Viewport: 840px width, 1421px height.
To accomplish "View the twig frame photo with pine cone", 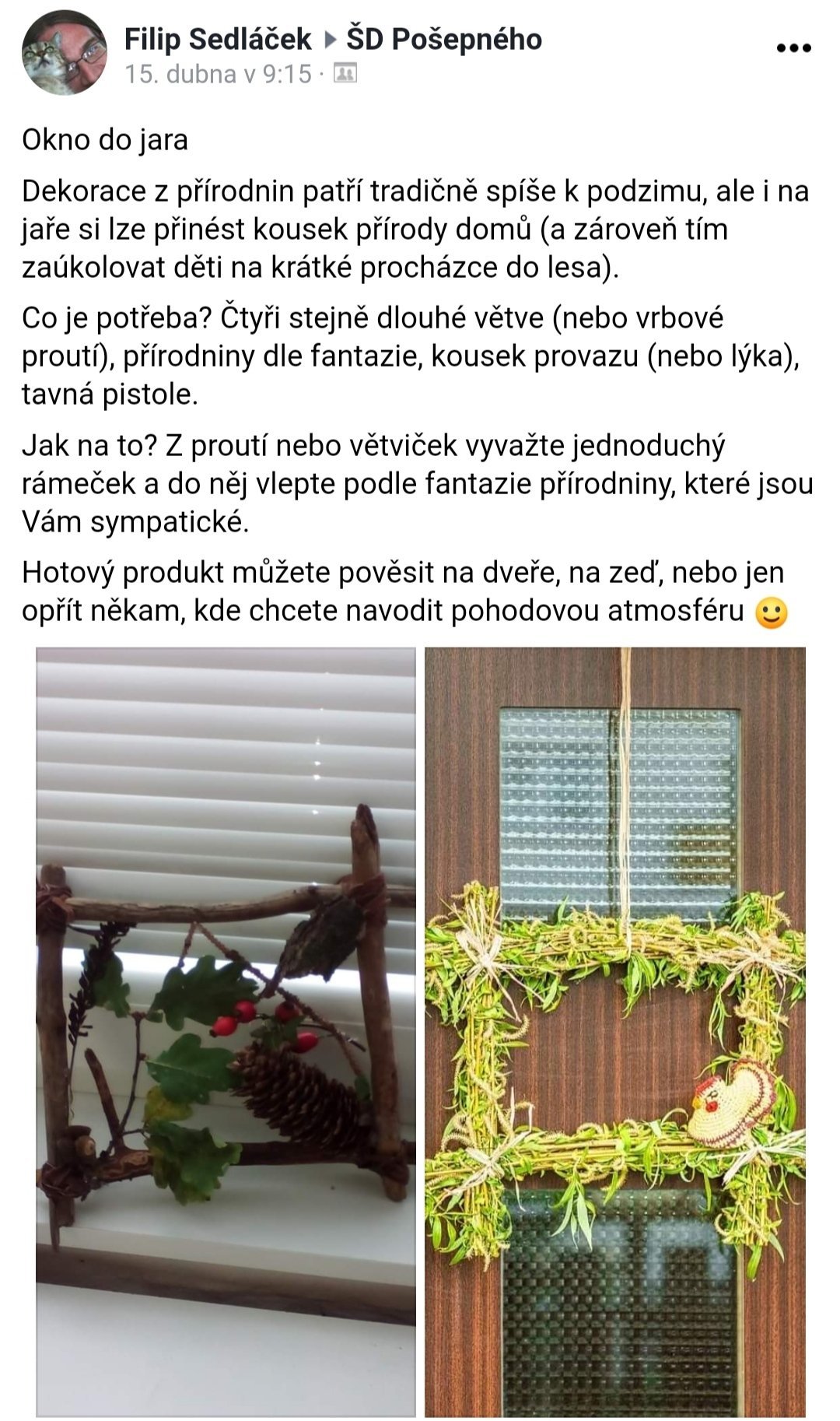I will pyautogui.click(x=226, y=1032).
